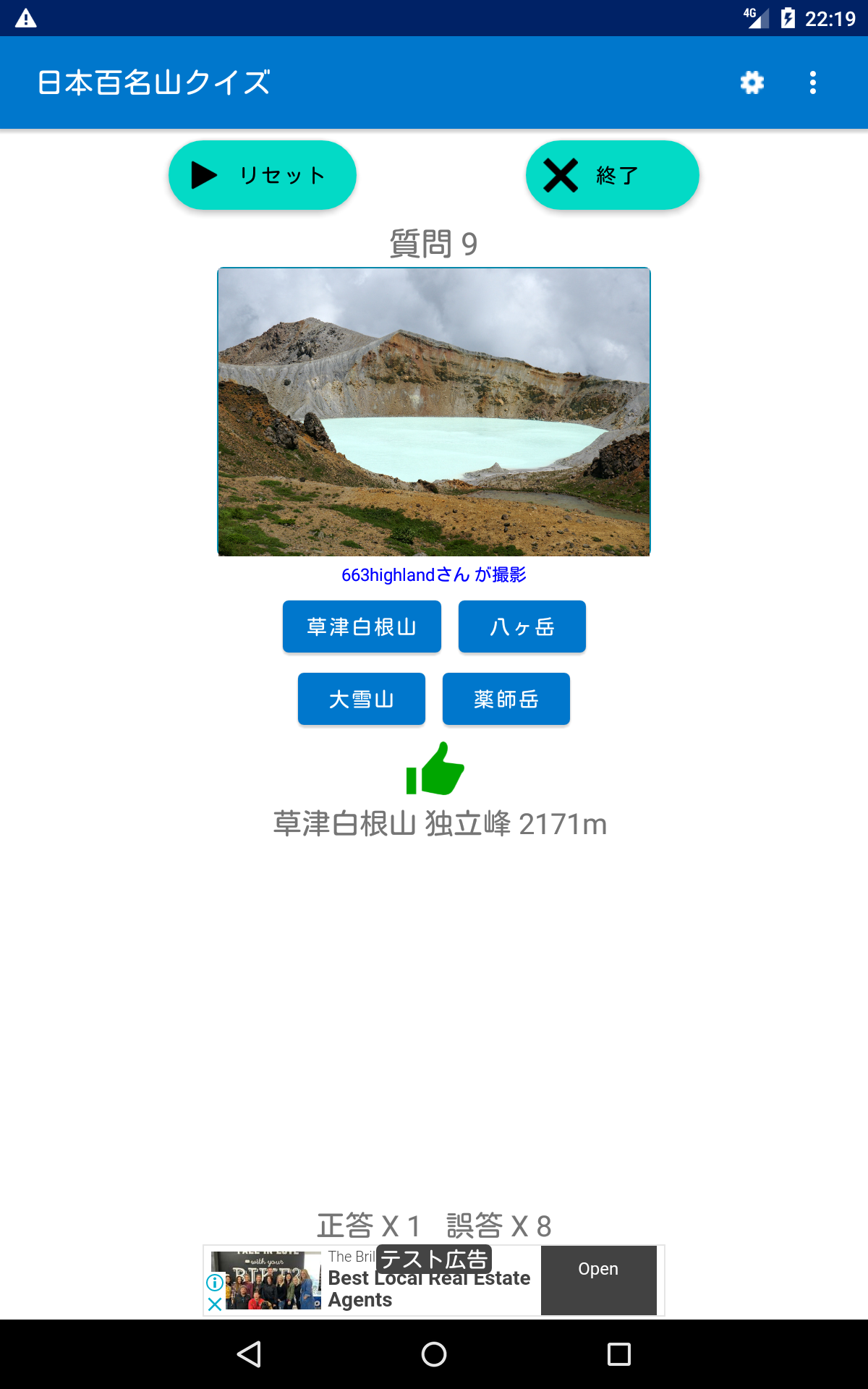Tap the warning triangle in status bar
This screenshot has height=1389, width=868.
(x=27, y=18)
